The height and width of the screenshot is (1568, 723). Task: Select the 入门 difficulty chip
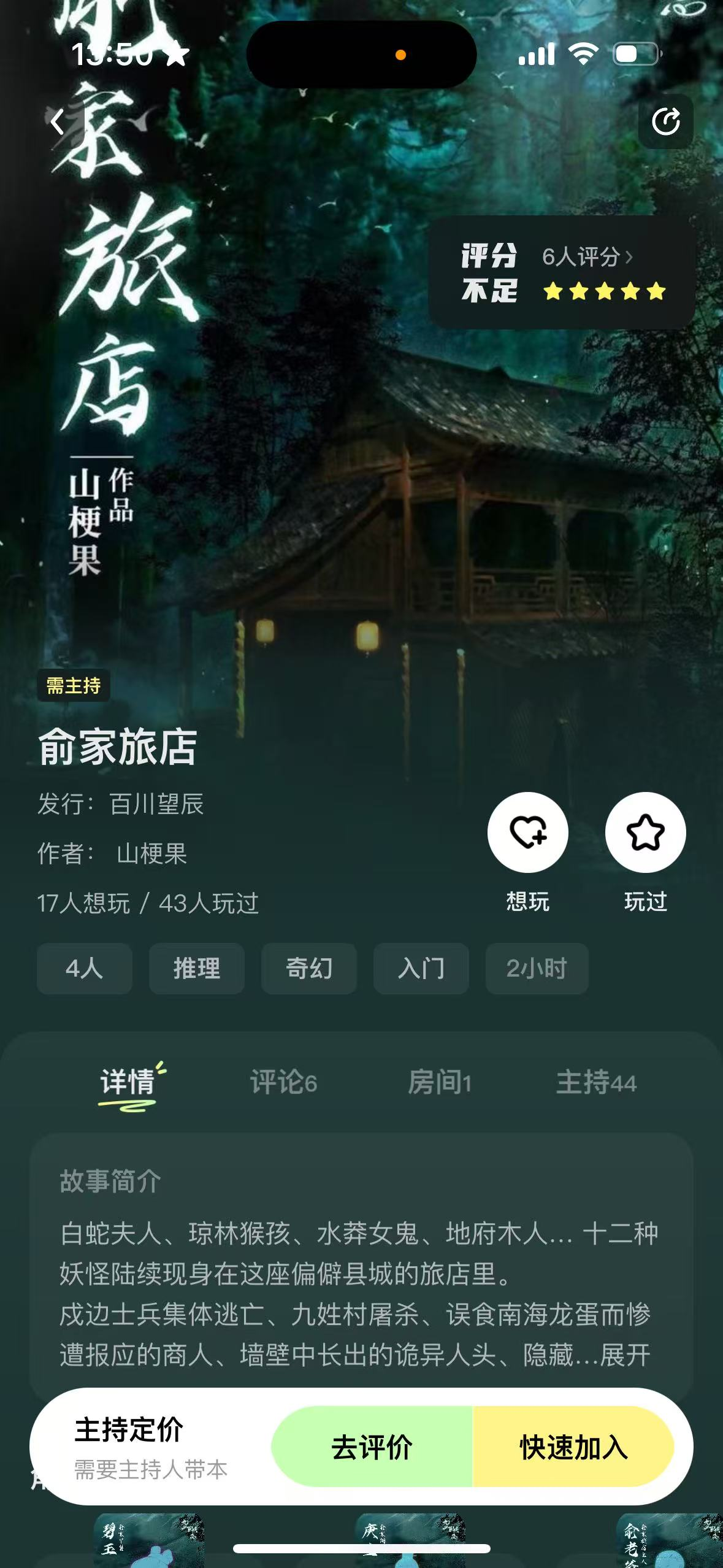click(x=421, y=969)
